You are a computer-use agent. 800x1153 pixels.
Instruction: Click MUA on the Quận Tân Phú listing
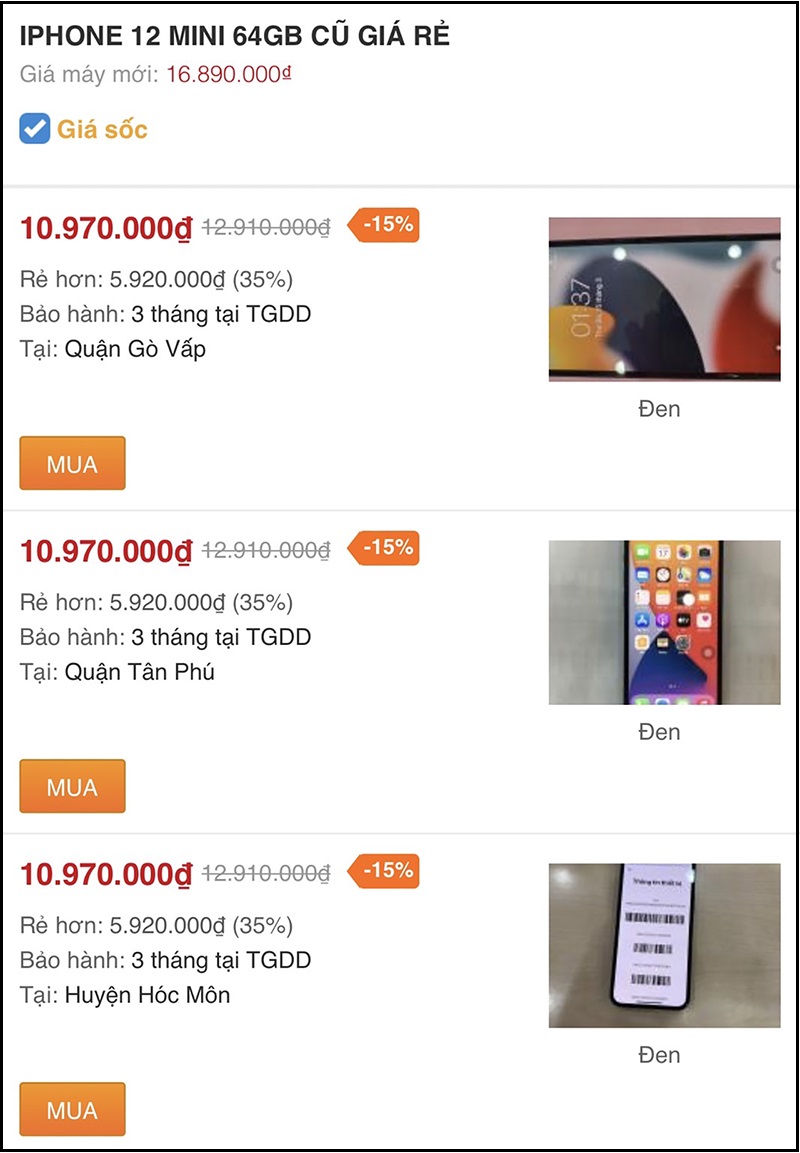71,786
